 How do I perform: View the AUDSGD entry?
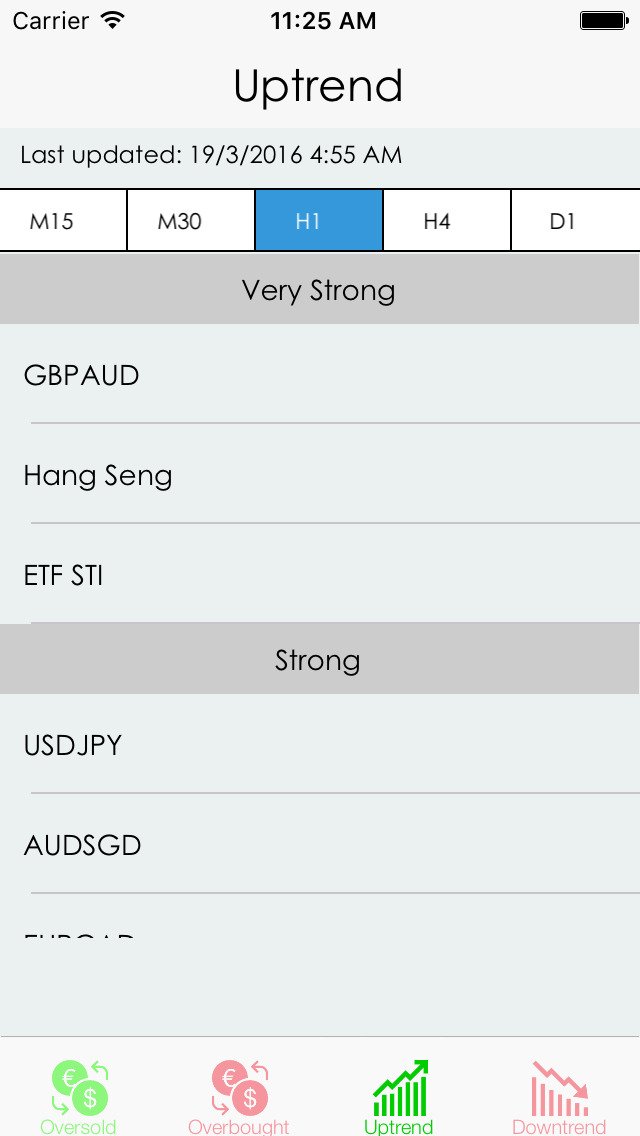coord(320,844)
